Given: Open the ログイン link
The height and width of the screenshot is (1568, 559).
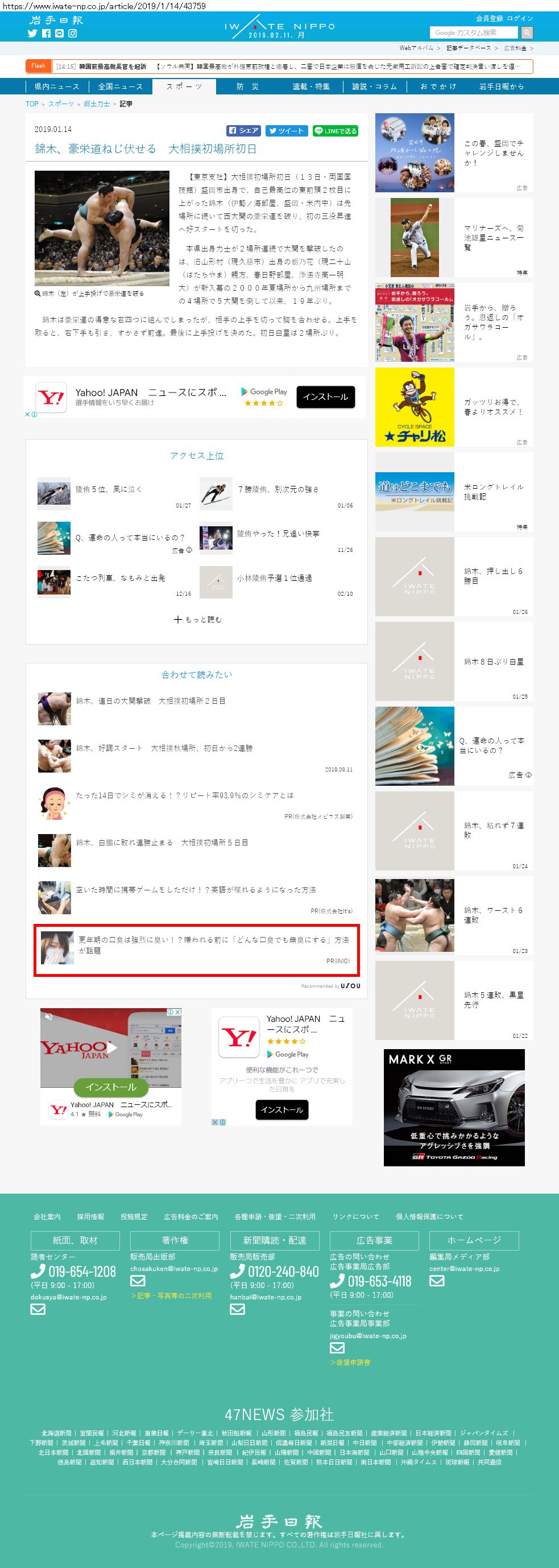Looking at the screenshot, I should pos(520,18).
